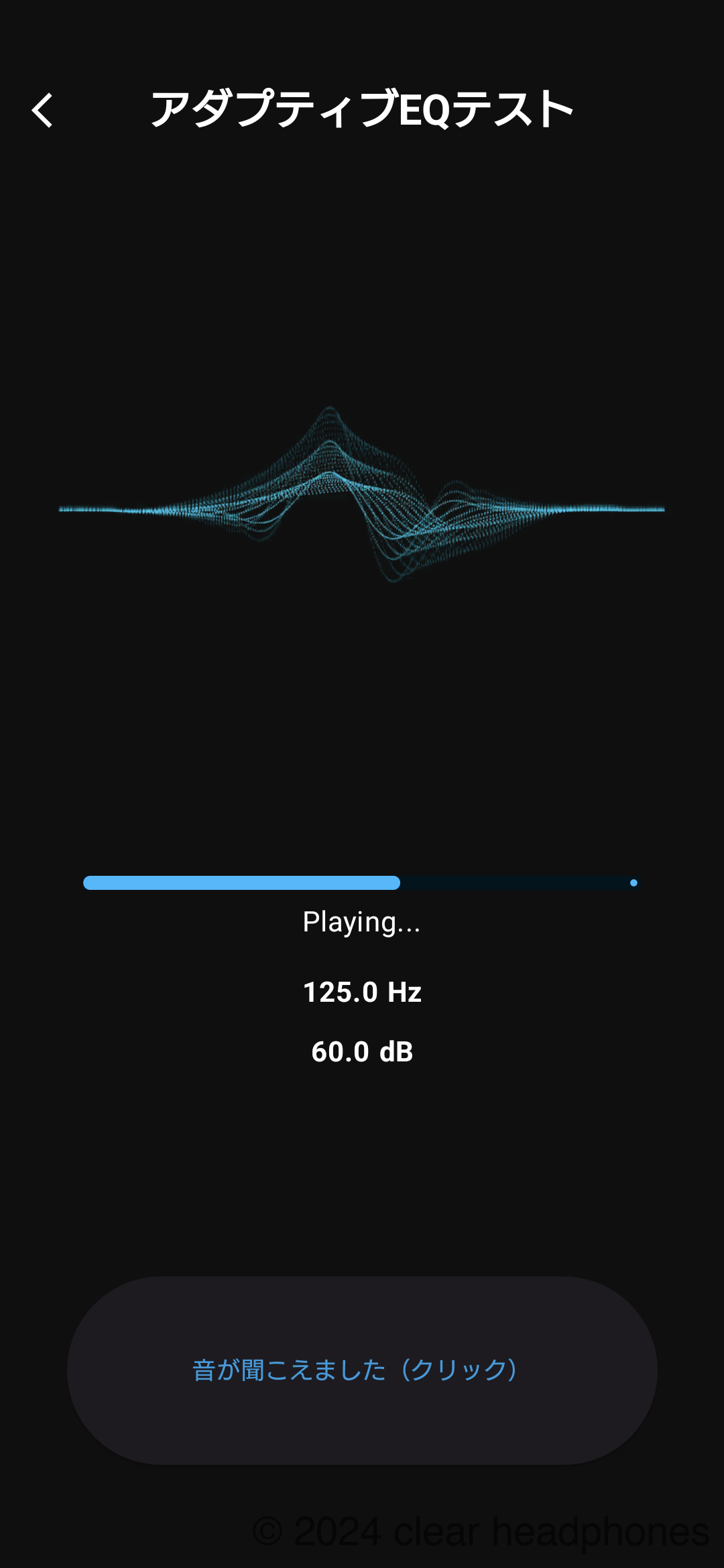Go back from the Adaptive EQ test
Screen dimensions: 724x1568
coord(42,111)
